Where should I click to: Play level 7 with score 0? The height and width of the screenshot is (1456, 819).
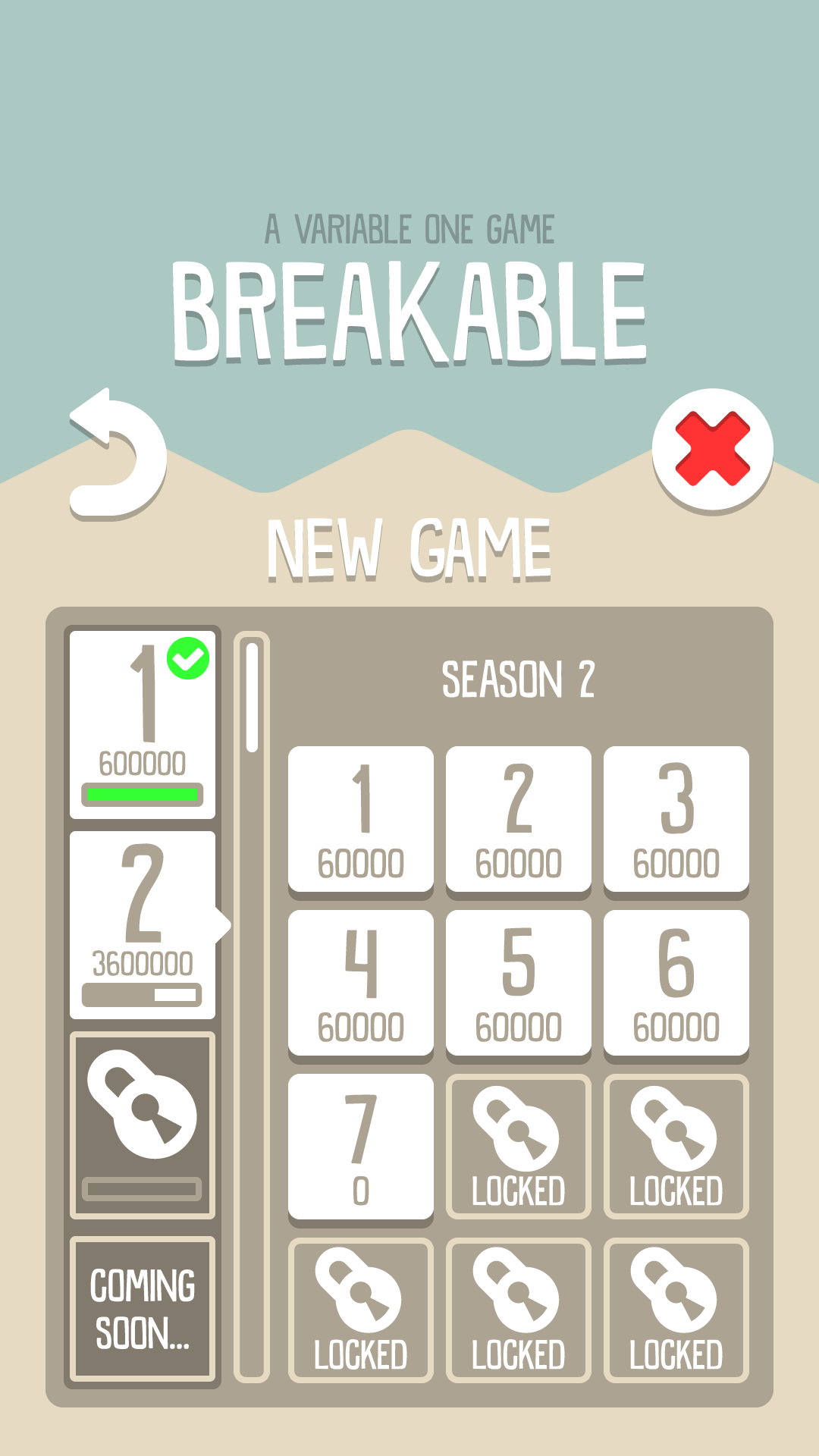361,1147
